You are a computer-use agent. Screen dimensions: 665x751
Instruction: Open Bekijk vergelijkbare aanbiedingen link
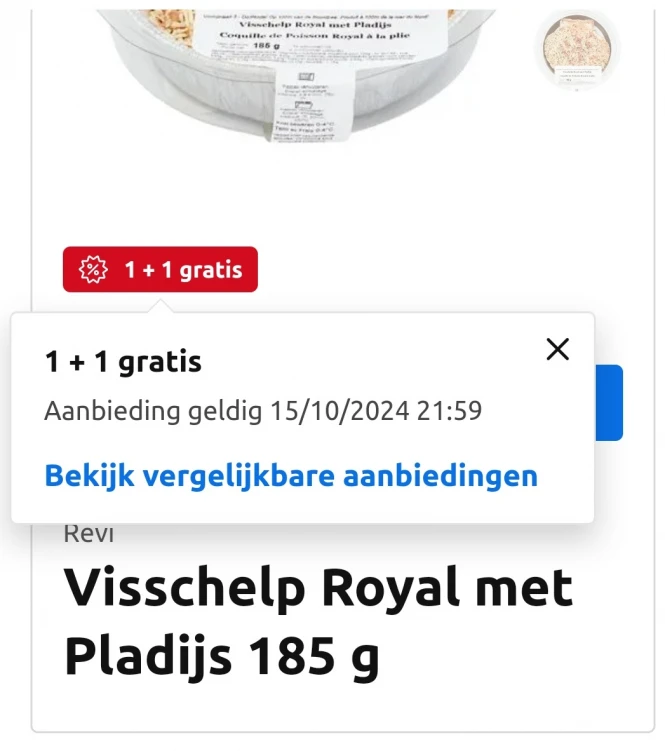[291, 476]
